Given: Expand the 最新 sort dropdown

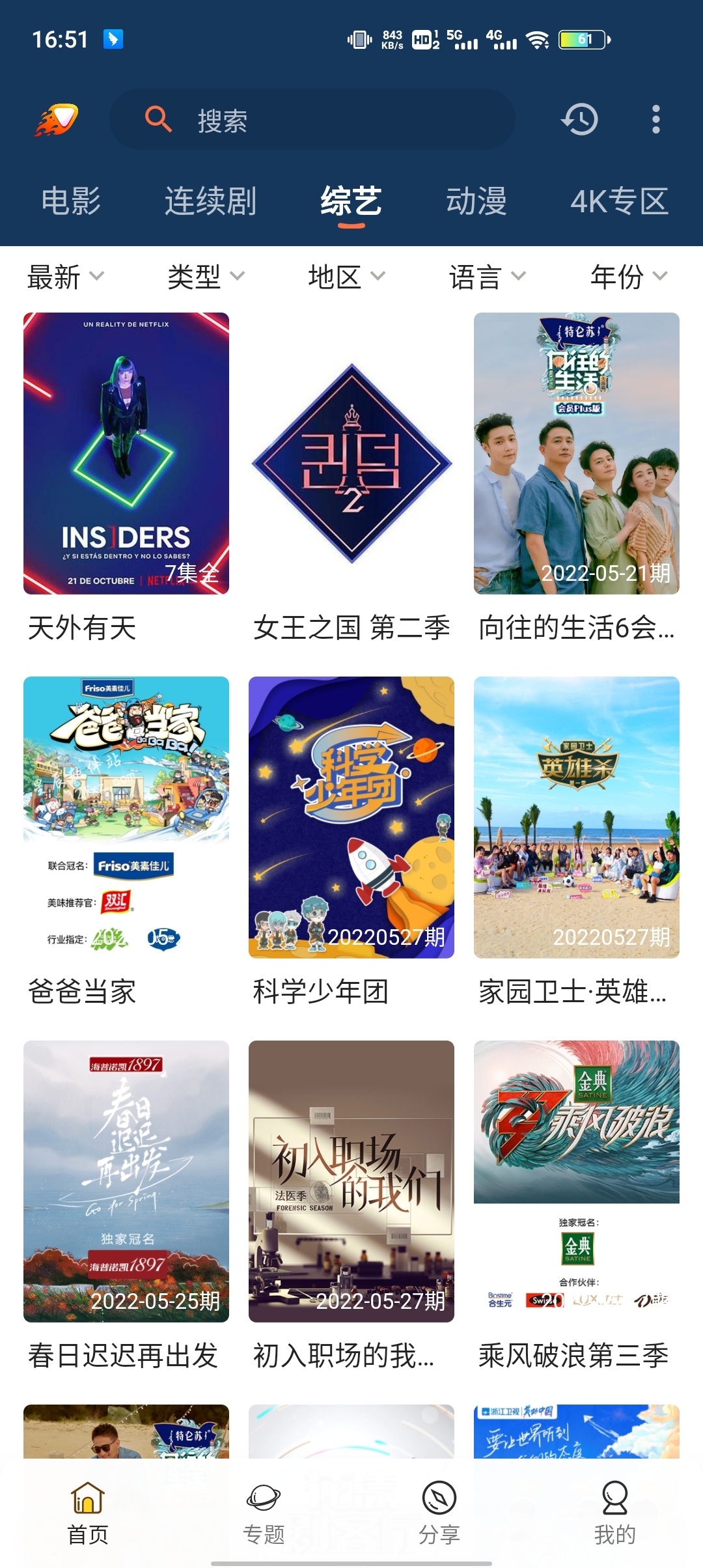Looking at the screenshot, I should [65, 277].
